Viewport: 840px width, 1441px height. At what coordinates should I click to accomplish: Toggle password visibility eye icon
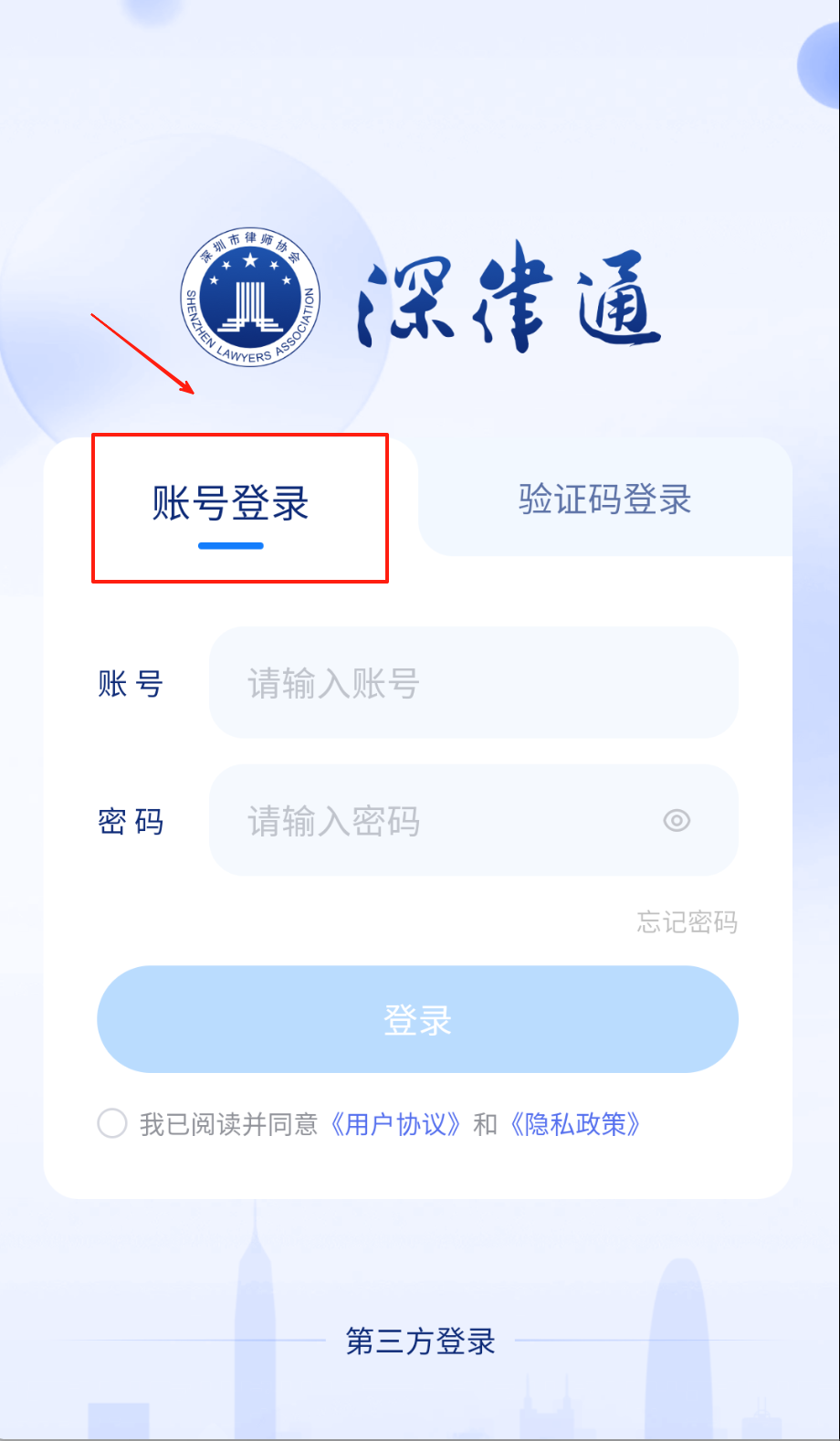677,820
